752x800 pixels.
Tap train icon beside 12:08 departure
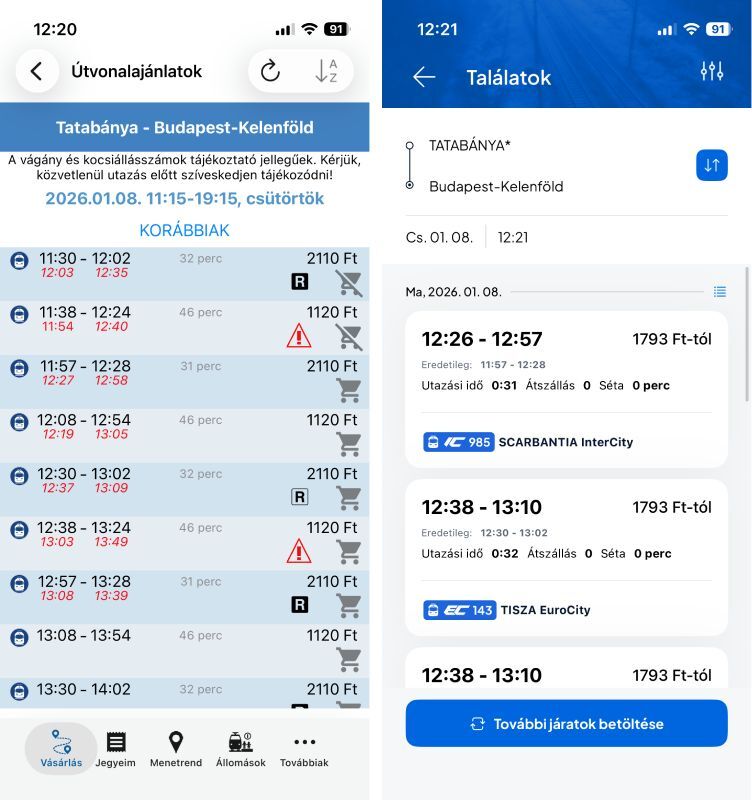click(20, 423)
